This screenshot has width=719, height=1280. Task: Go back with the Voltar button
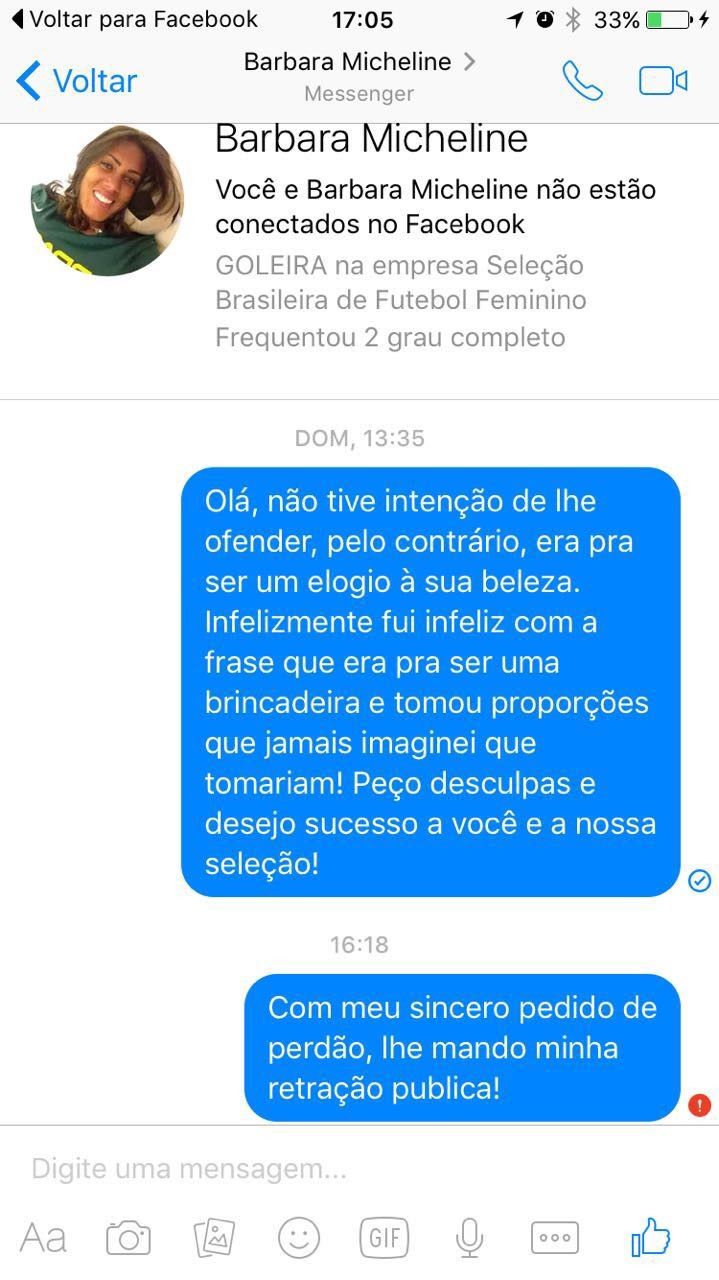tap(77, 81)
